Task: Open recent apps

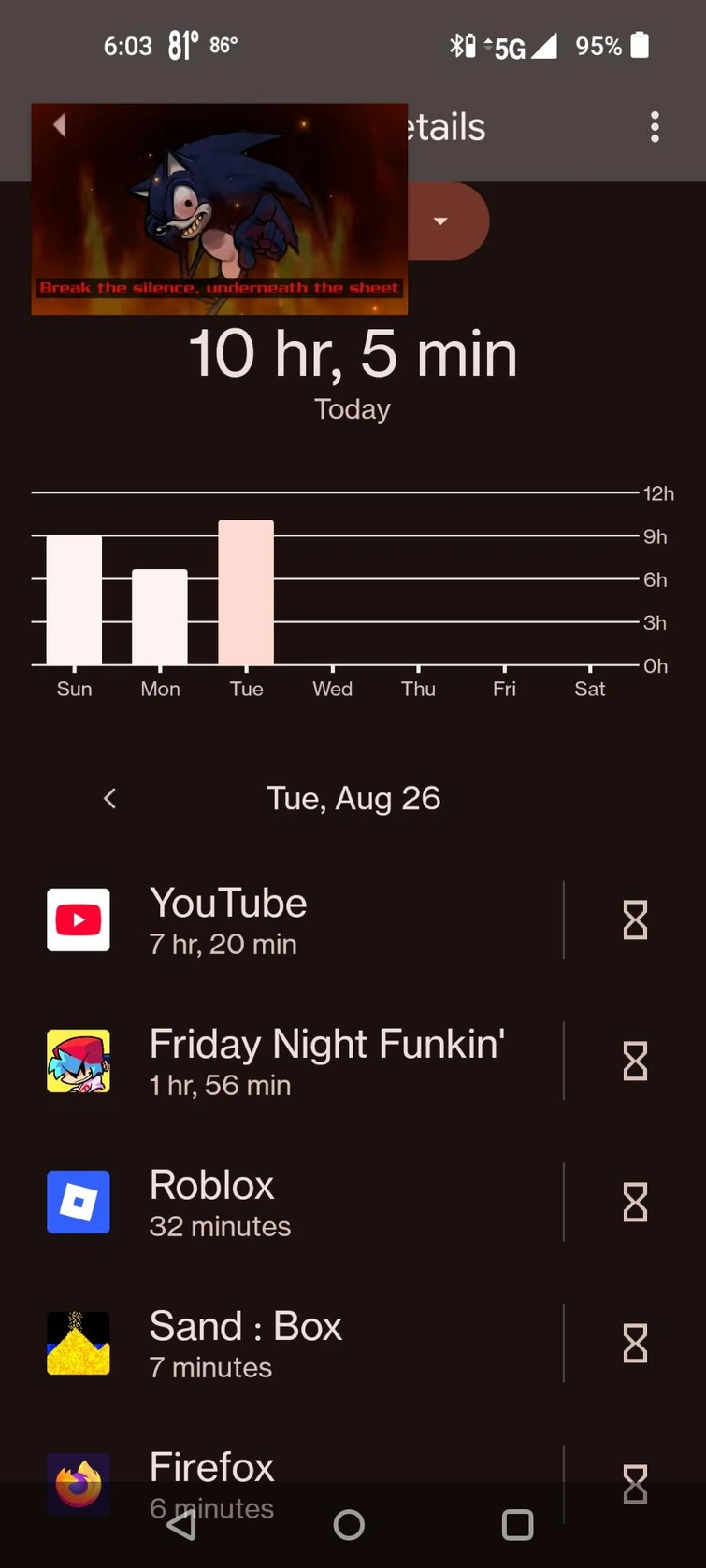Action: (x=517, y=1525)
